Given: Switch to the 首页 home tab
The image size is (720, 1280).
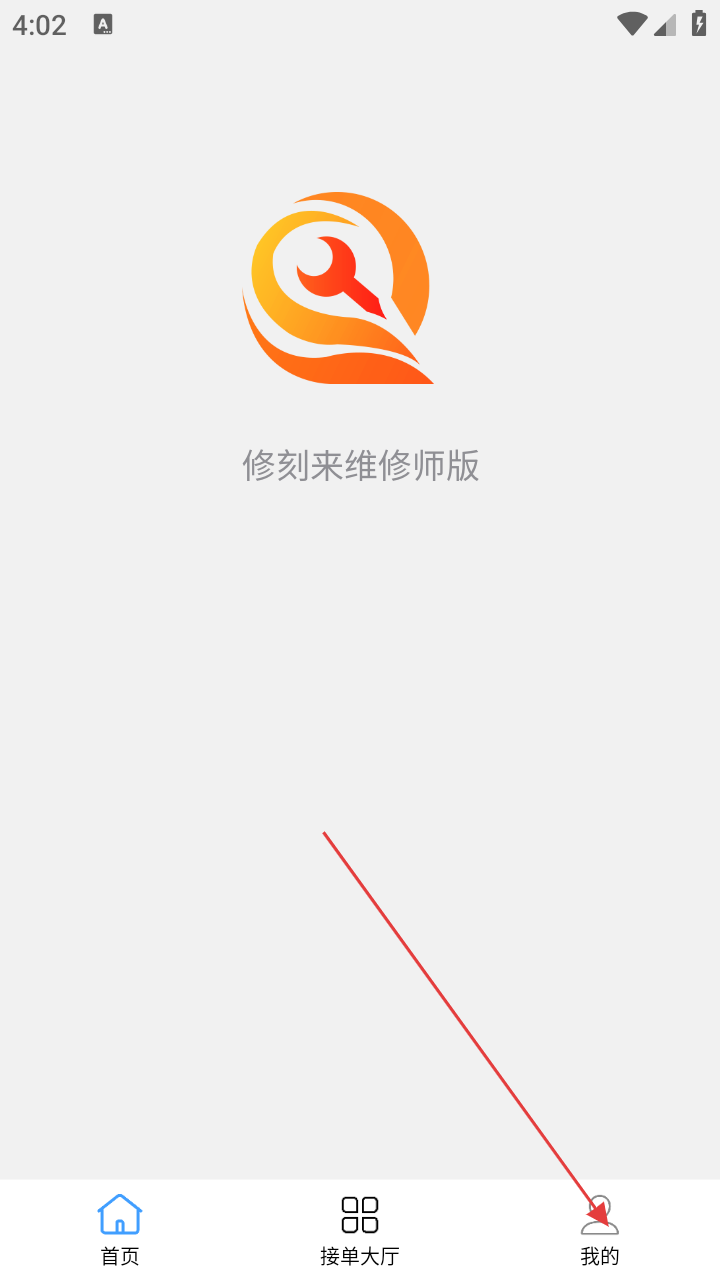Looking at the screenshot, I should (120, 1229).
